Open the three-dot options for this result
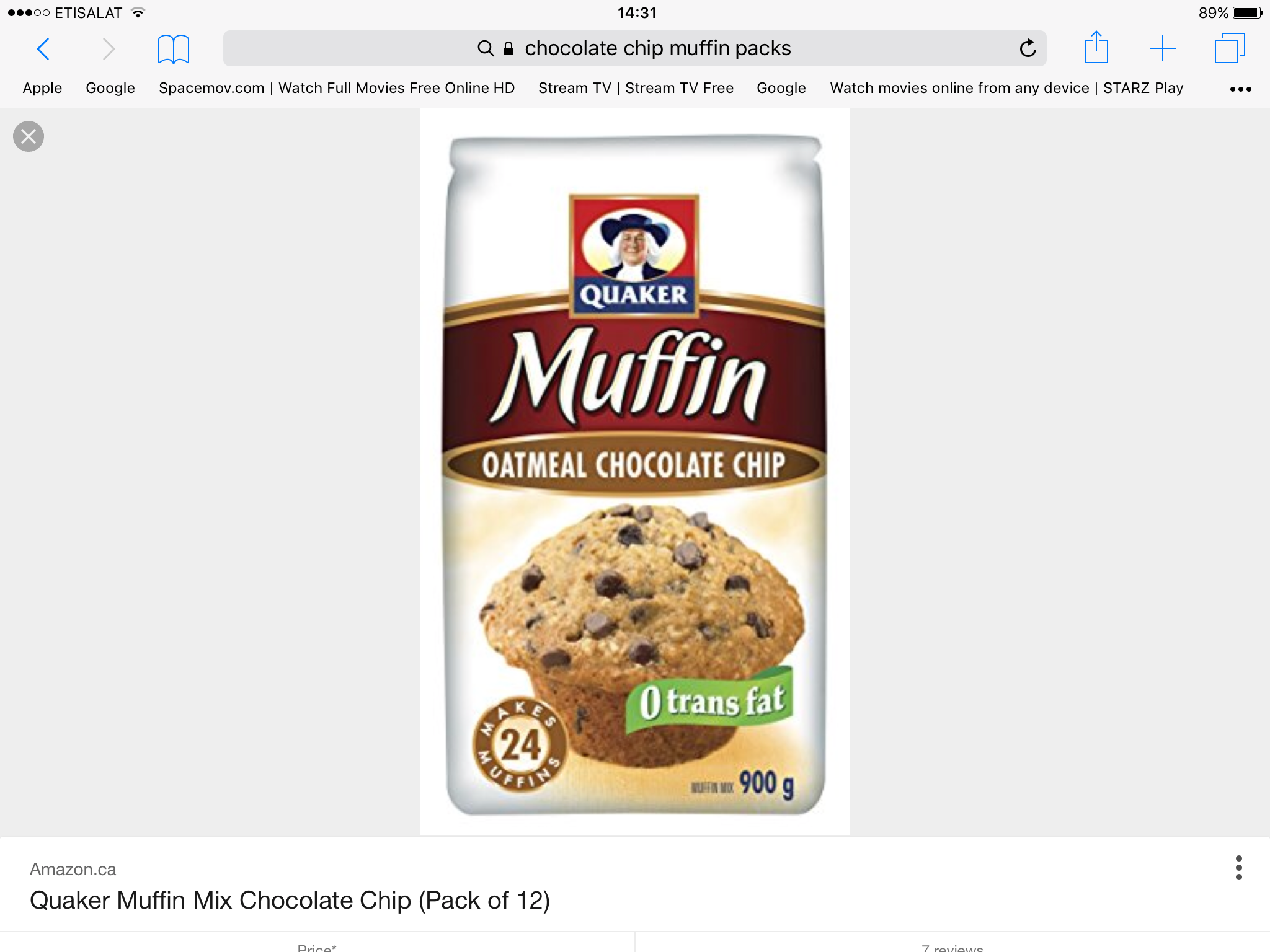The image size is (1270, 952). [x=1238, y=868]
